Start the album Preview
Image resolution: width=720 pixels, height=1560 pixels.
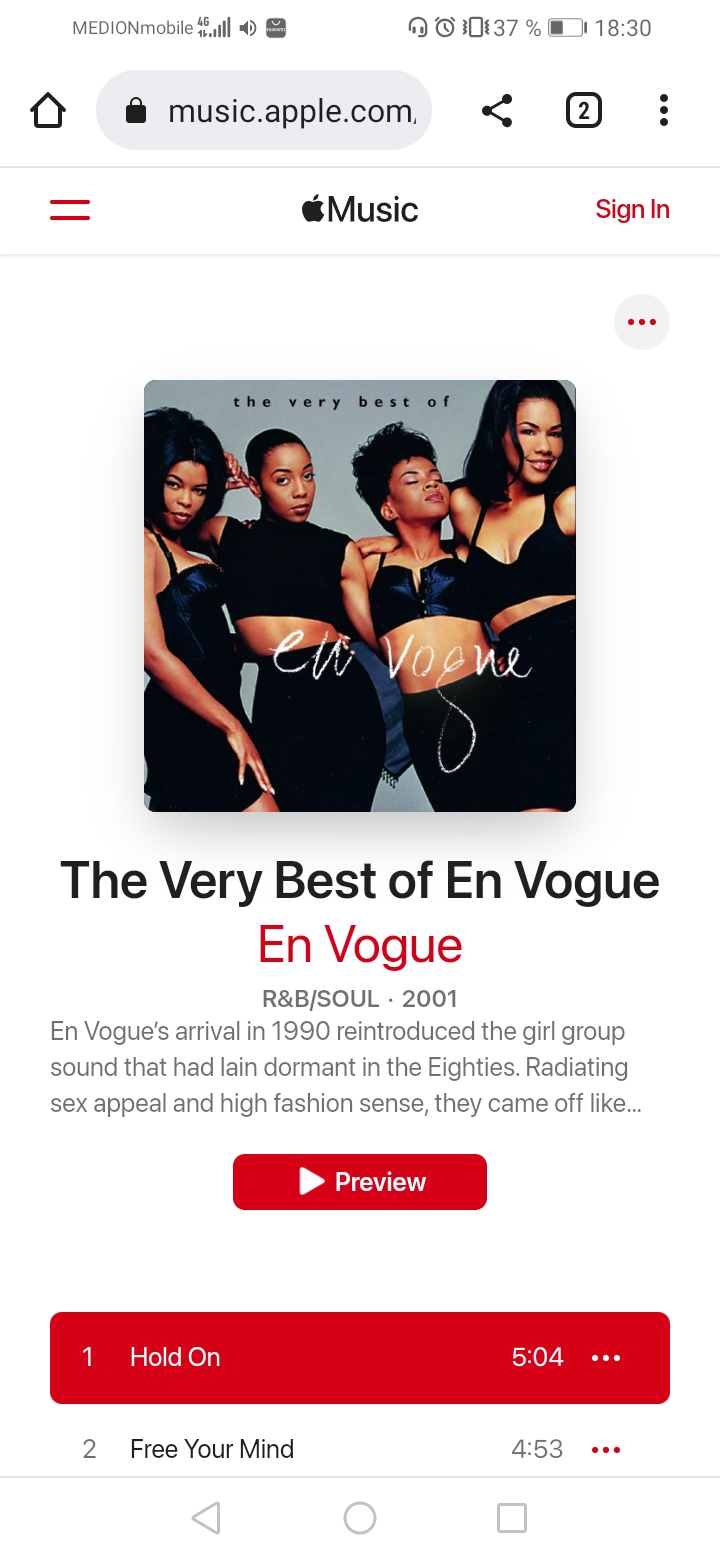(x=360, y=1182)
